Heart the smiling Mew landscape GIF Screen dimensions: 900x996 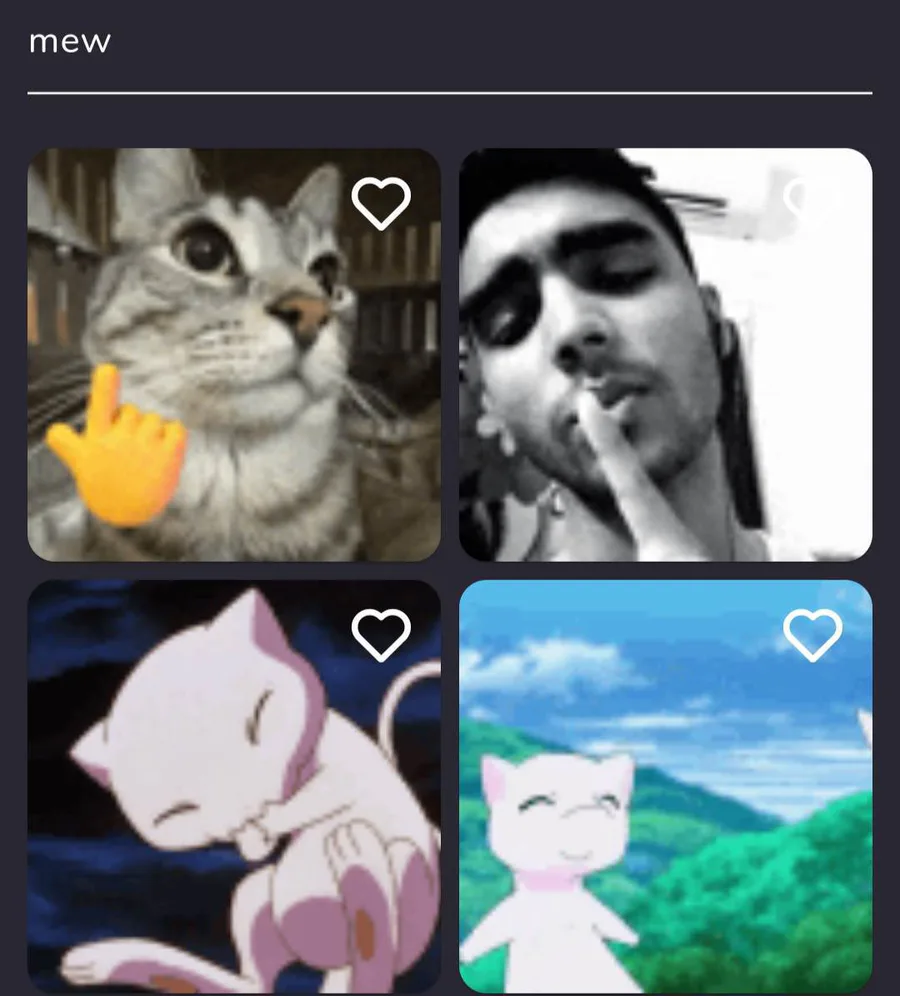pos(812,634)
